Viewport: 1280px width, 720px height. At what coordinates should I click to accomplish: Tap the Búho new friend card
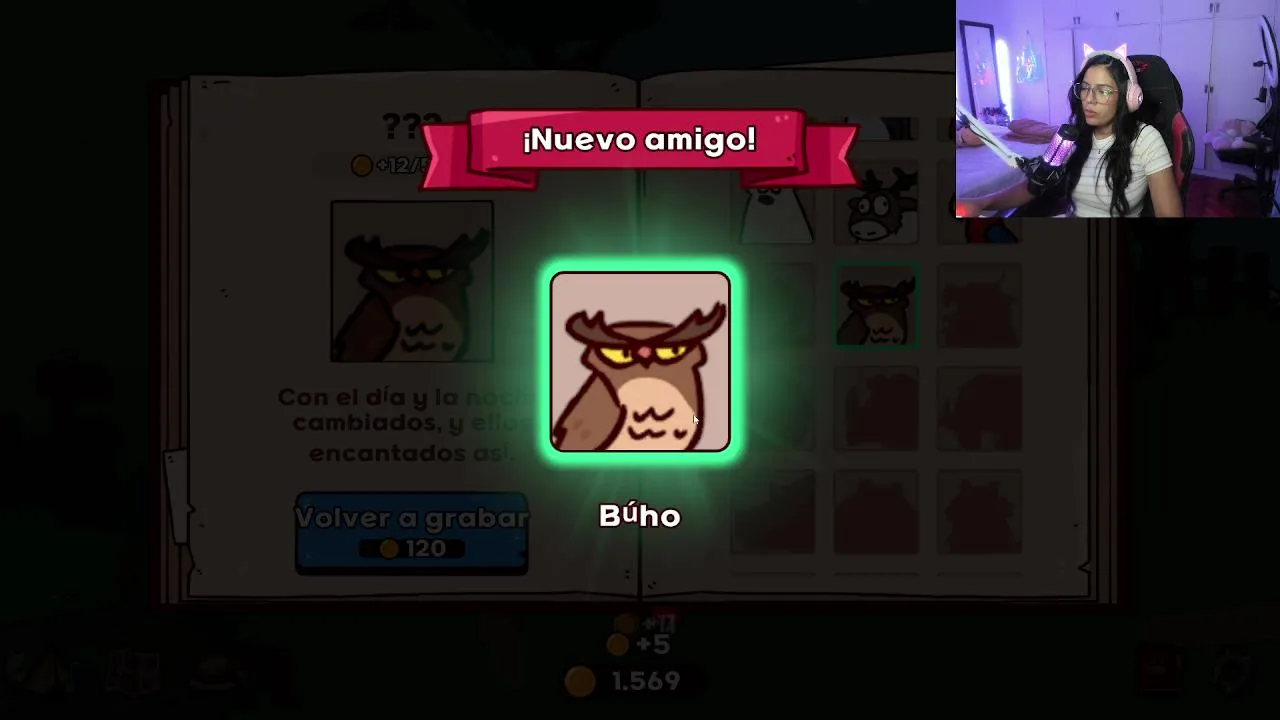pos(640,361)
